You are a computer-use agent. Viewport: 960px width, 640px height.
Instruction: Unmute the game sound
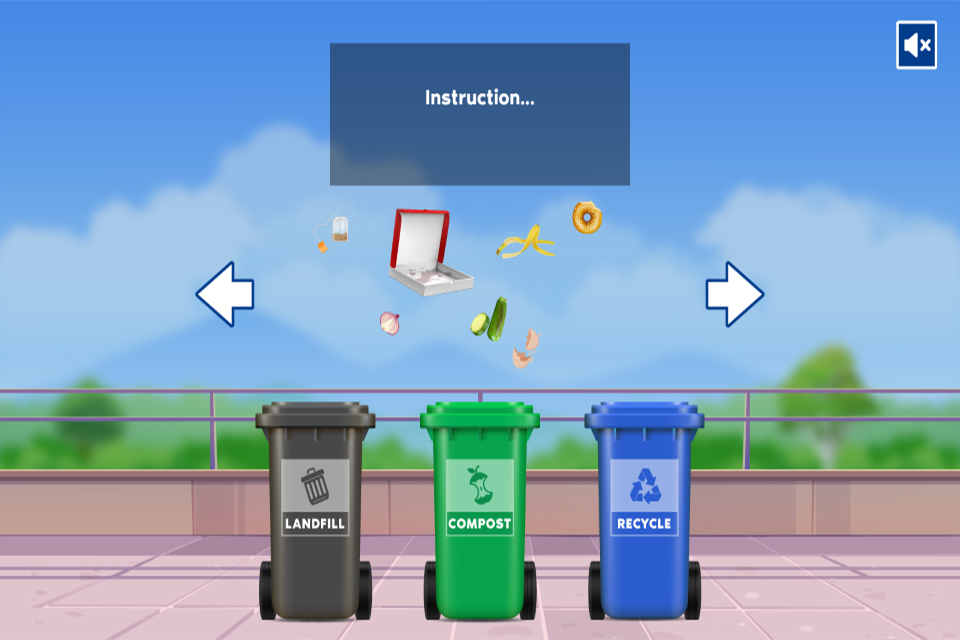[916, 45]
